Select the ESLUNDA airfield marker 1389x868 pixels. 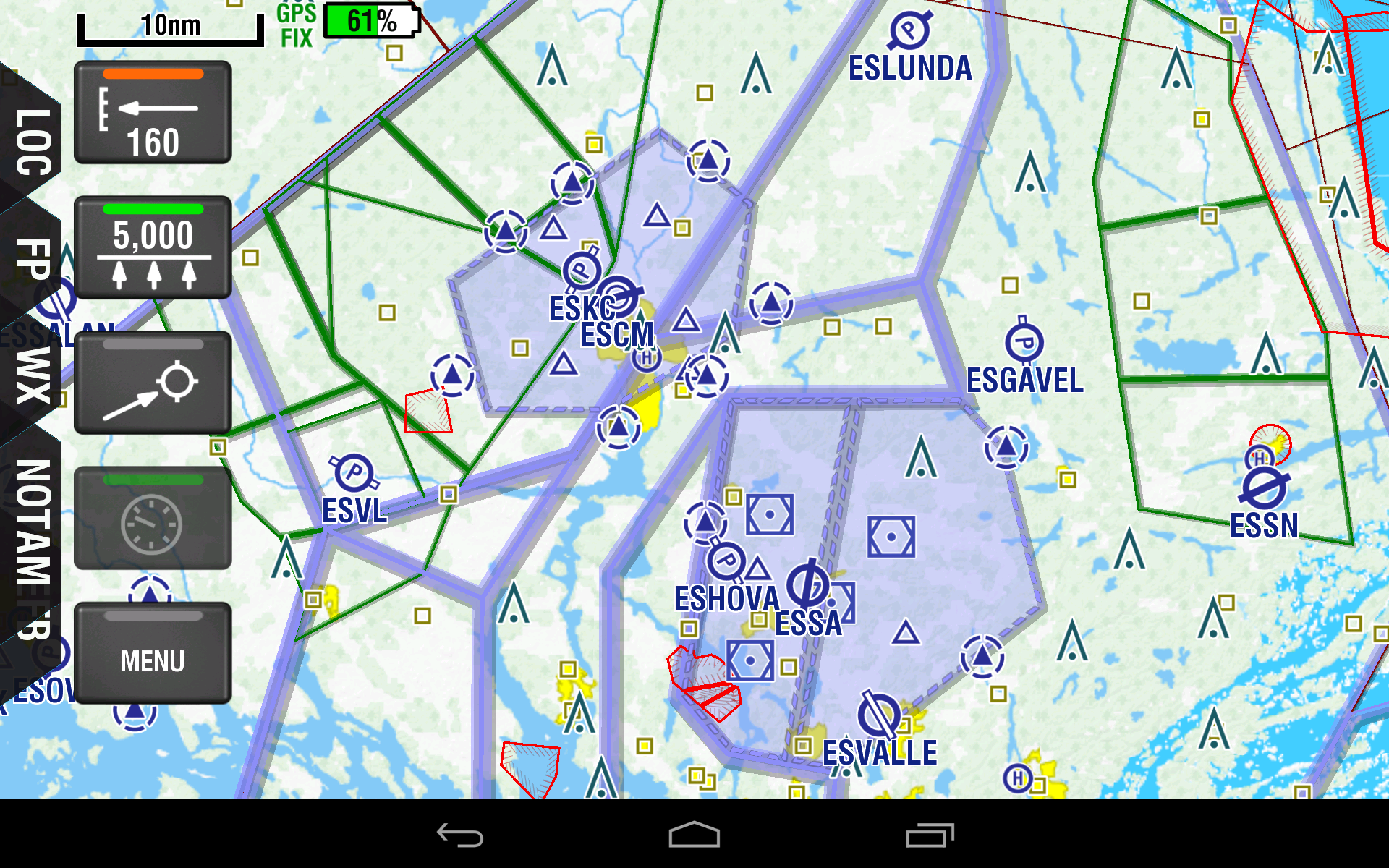(909, 30)
